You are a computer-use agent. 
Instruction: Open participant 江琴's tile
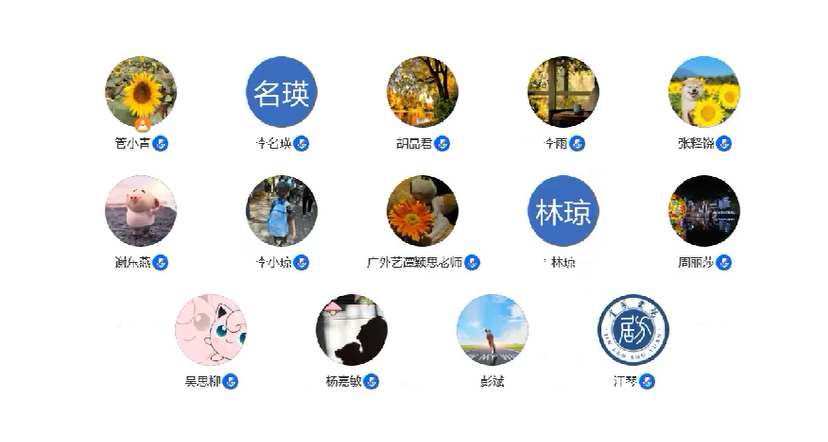(x=633, y=330)
